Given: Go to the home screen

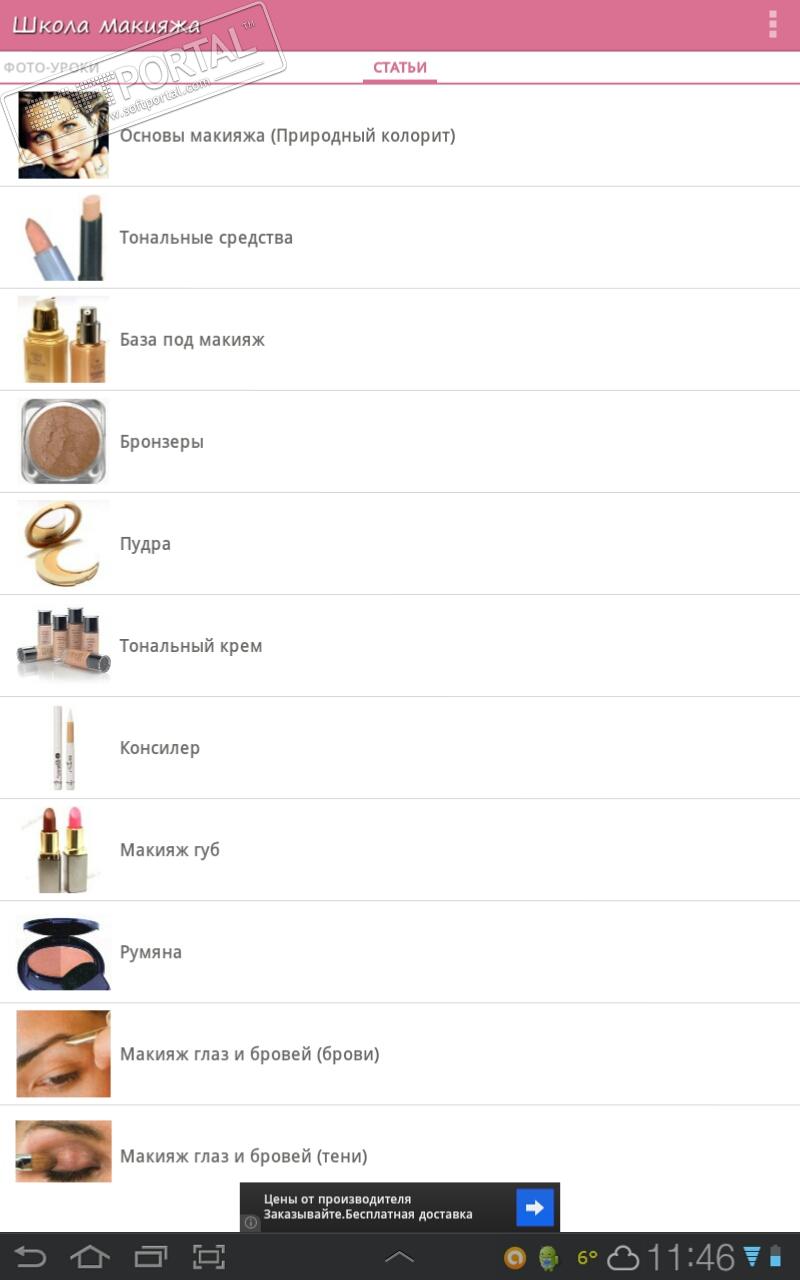Looking at the screenshot, I should pyautogui.click(x=90, y=1257).
